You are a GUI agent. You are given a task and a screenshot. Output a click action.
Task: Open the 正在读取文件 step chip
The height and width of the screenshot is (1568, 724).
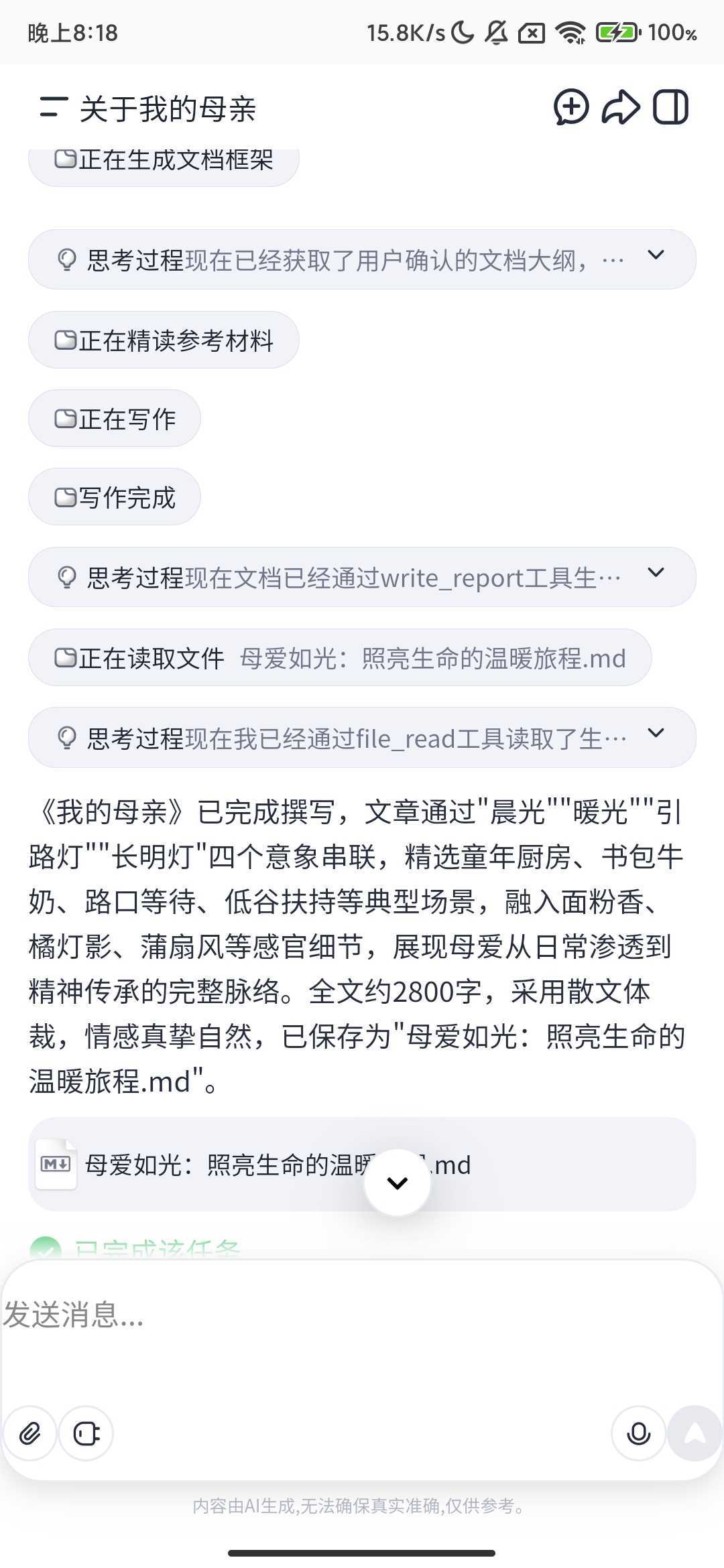point(339,658)
